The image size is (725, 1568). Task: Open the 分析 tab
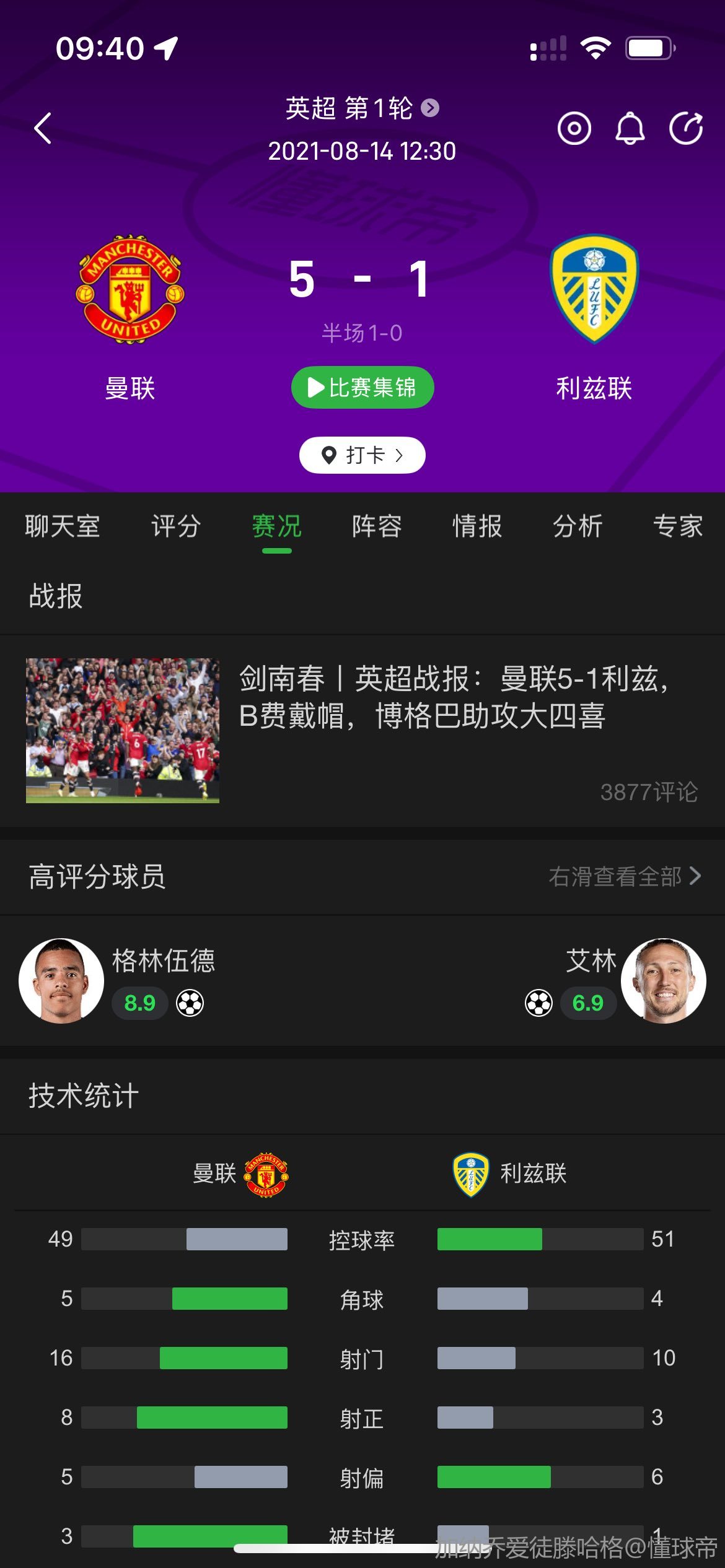coord(578,526)
